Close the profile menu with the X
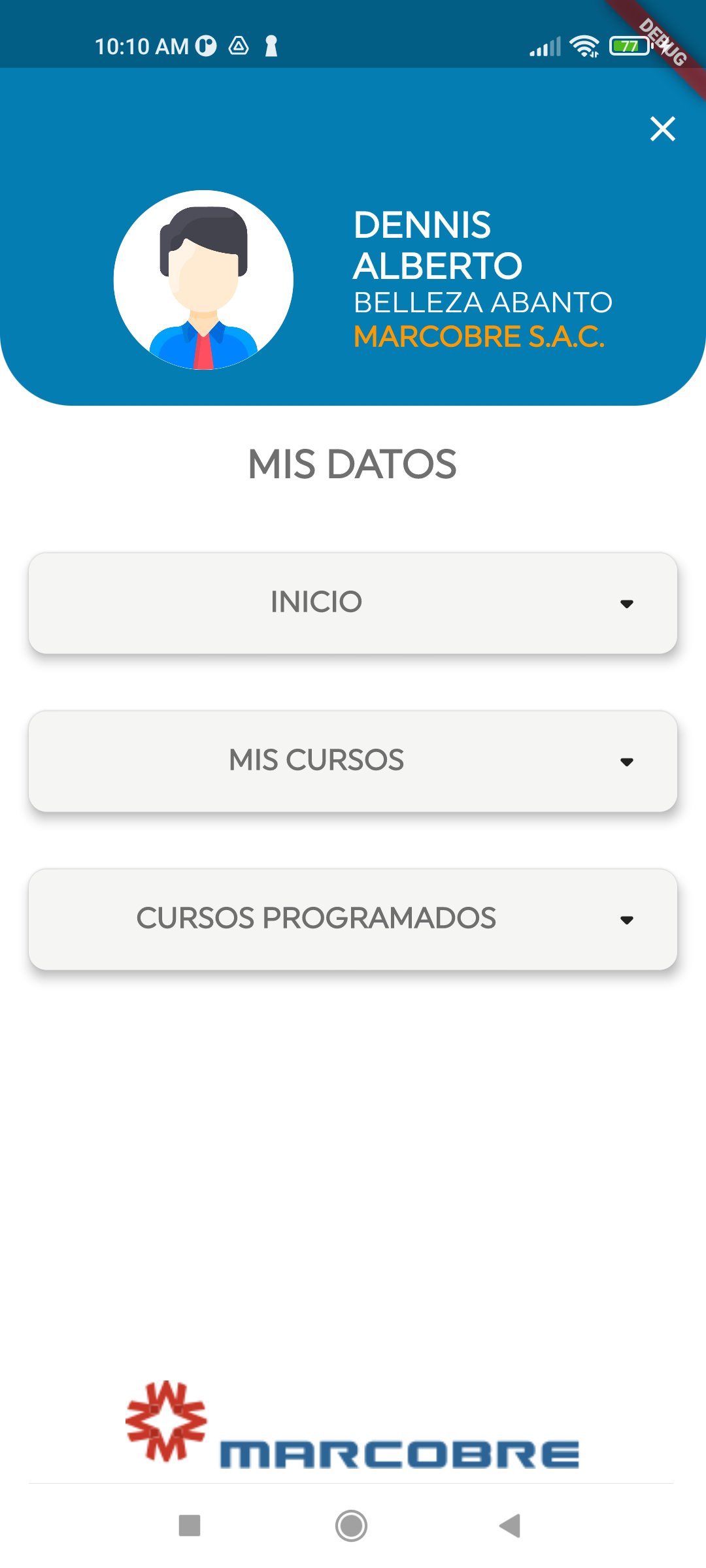706x1568 pixels. pyautogui.click(x=662, y=129)
